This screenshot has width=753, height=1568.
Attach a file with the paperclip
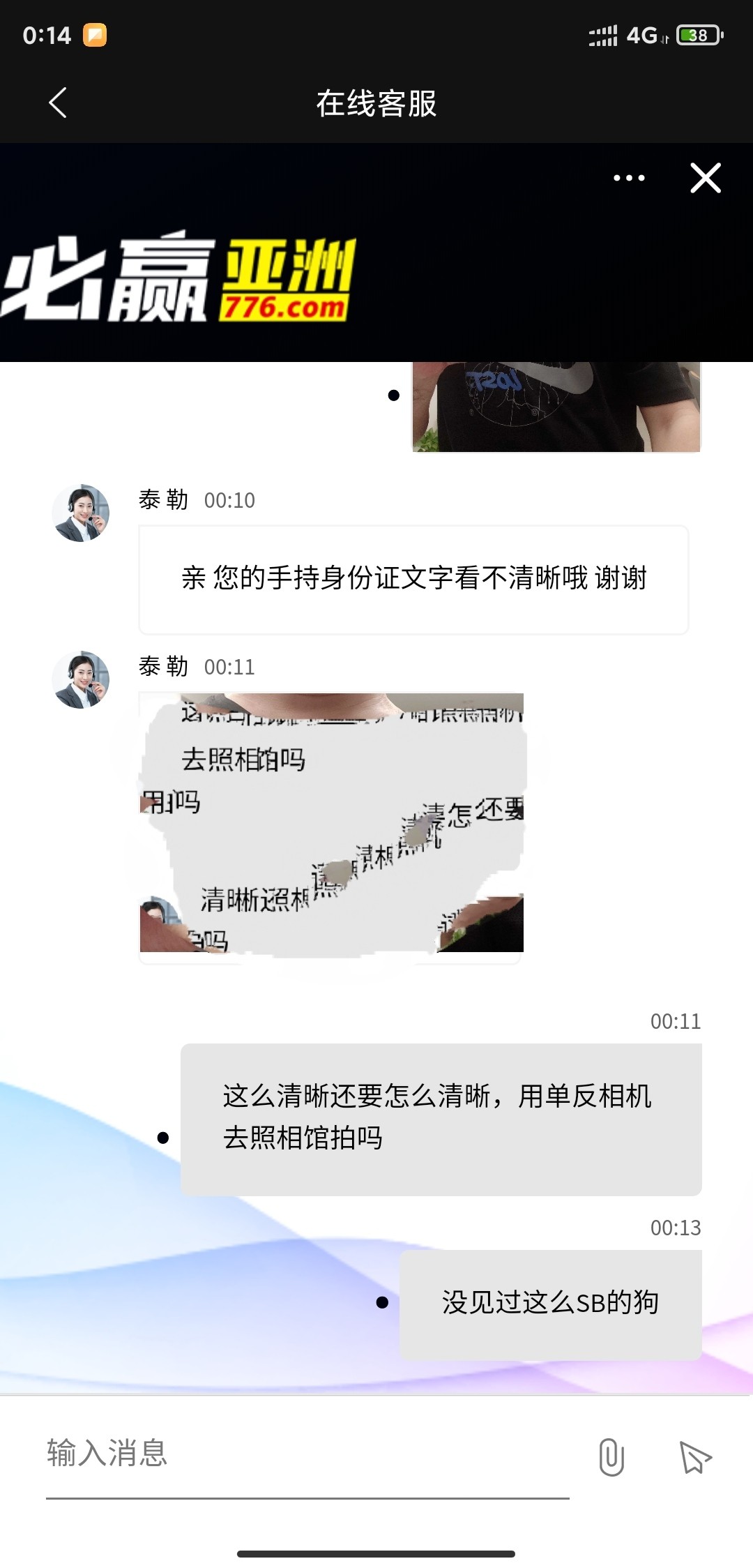pos(611,1457)
